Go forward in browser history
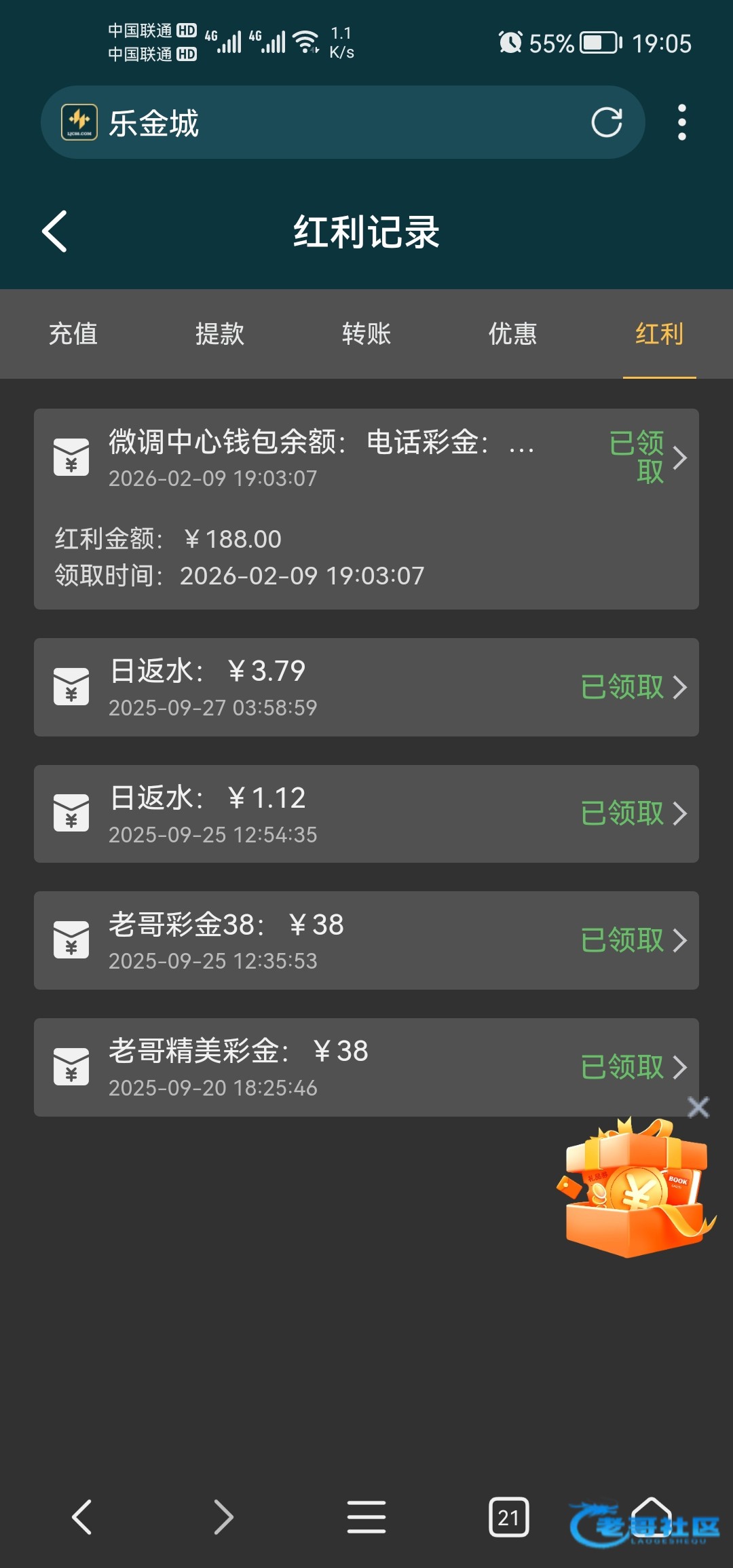733x1568 pixels. [x=223, y=1517]
